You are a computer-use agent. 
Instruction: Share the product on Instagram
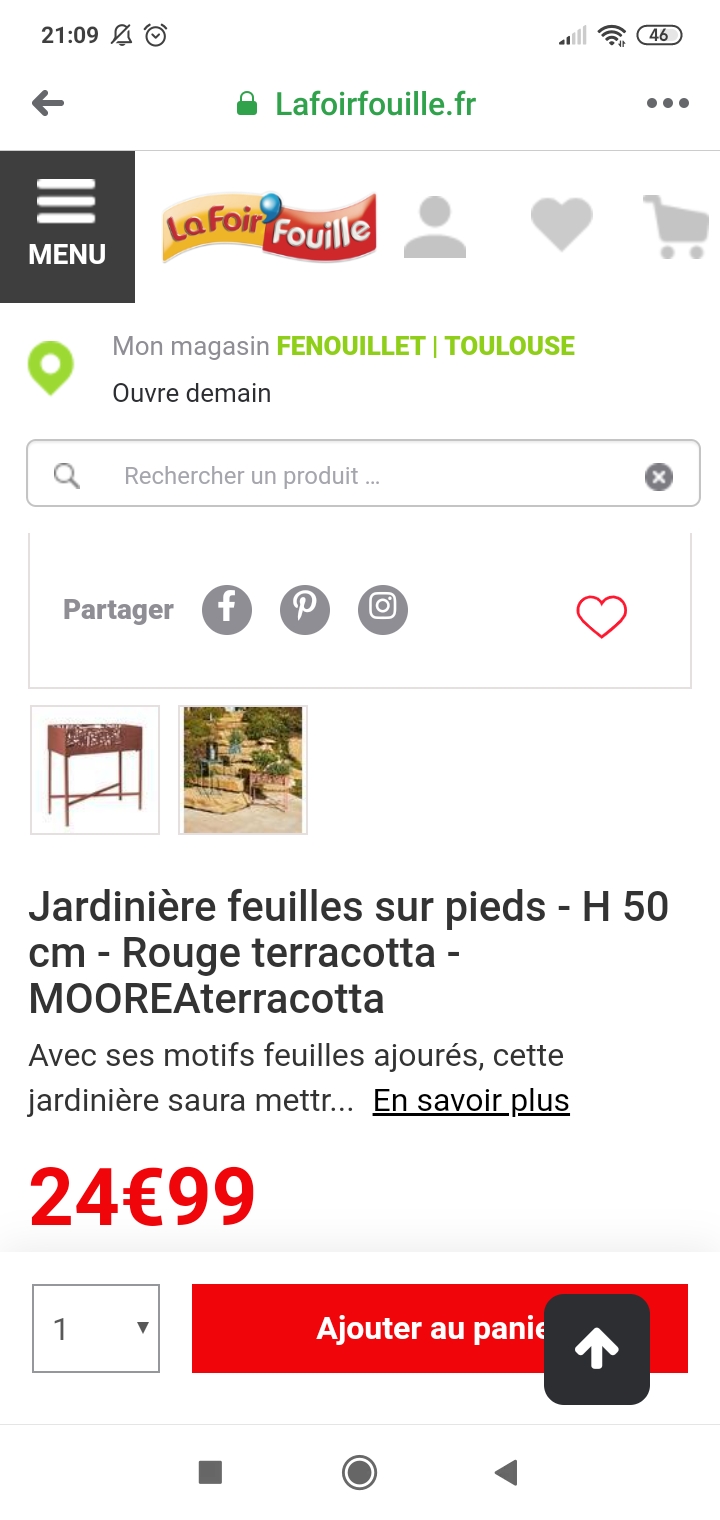tap(383, 609)
